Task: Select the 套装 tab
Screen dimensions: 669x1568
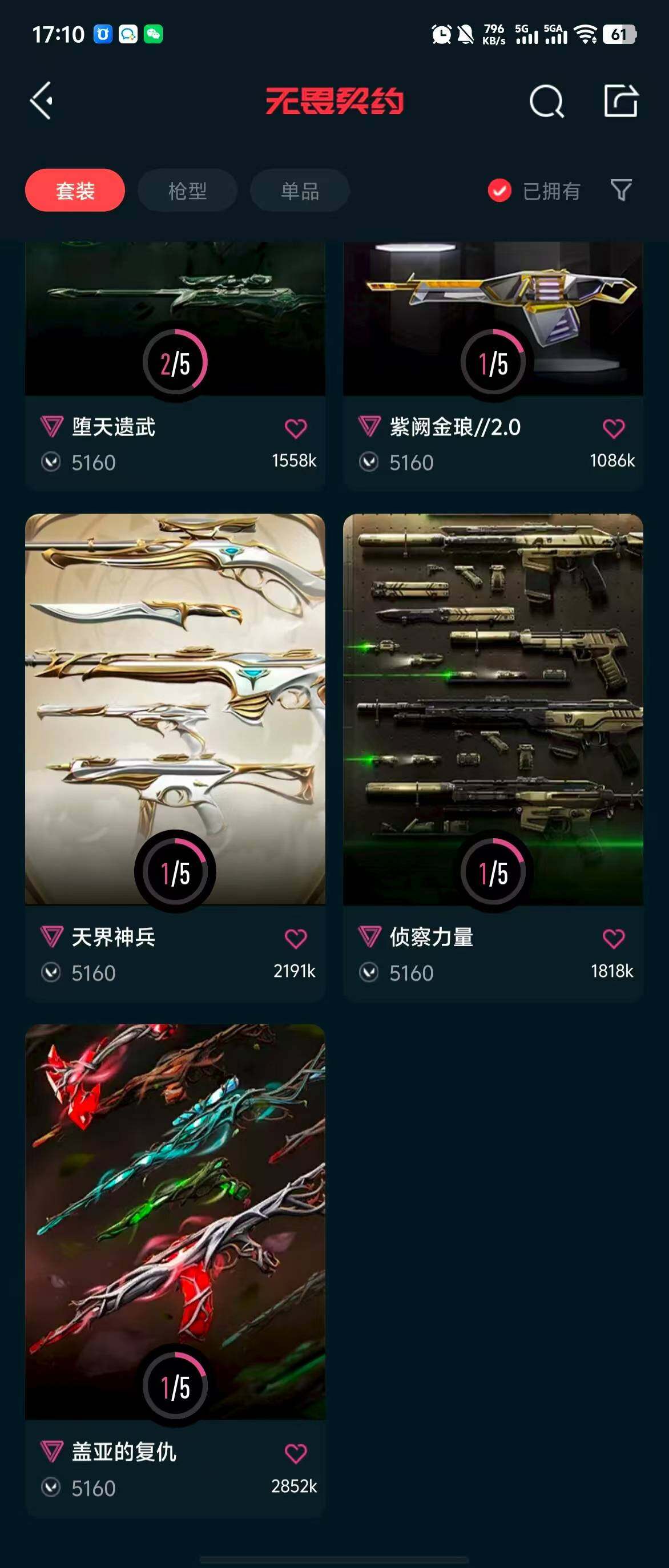Action: [75, 191]
